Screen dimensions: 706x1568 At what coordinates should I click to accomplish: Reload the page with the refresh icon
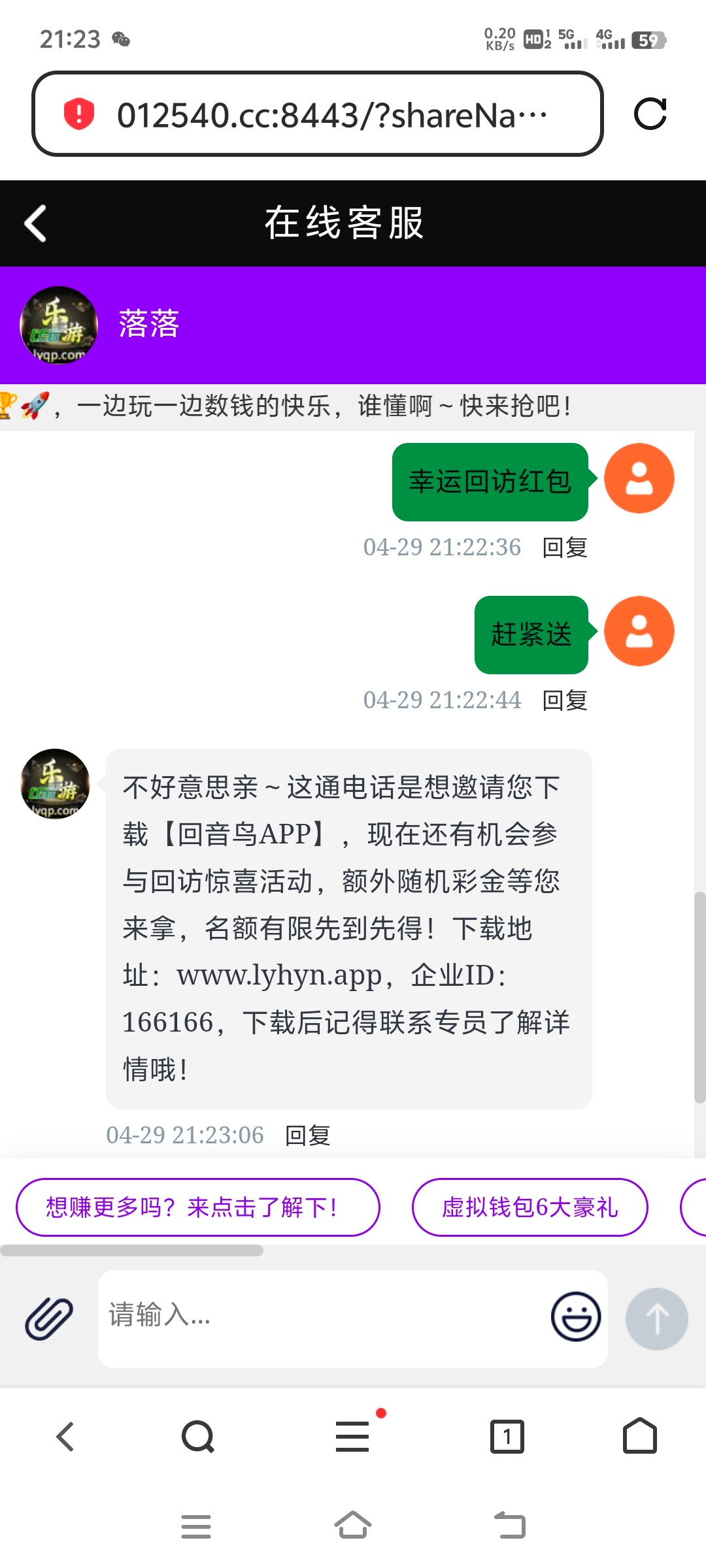(650, 114)
